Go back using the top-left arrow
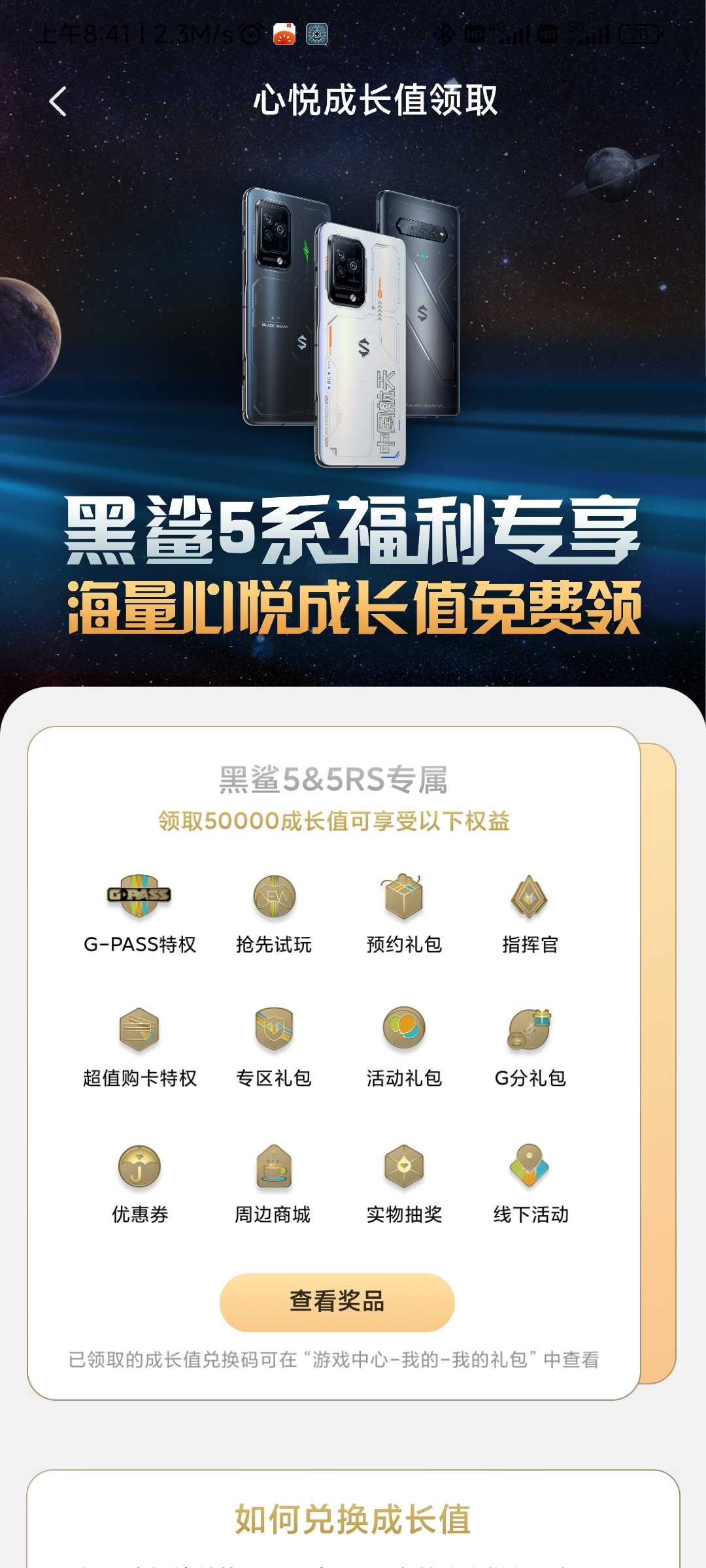The height and width of the screenshot is (1568, 706). [58, 101]
